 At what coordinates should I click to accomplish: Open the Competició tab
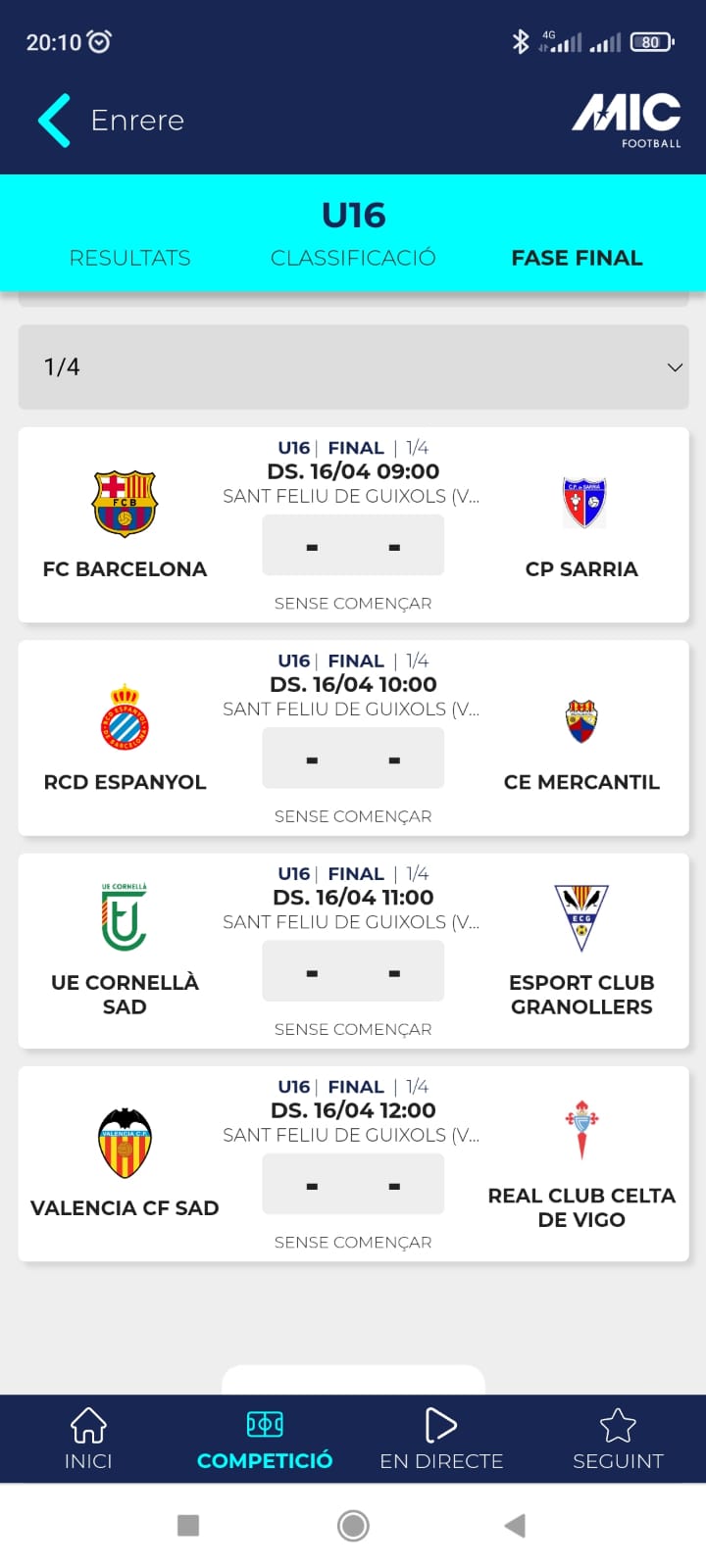(265, 1439)
